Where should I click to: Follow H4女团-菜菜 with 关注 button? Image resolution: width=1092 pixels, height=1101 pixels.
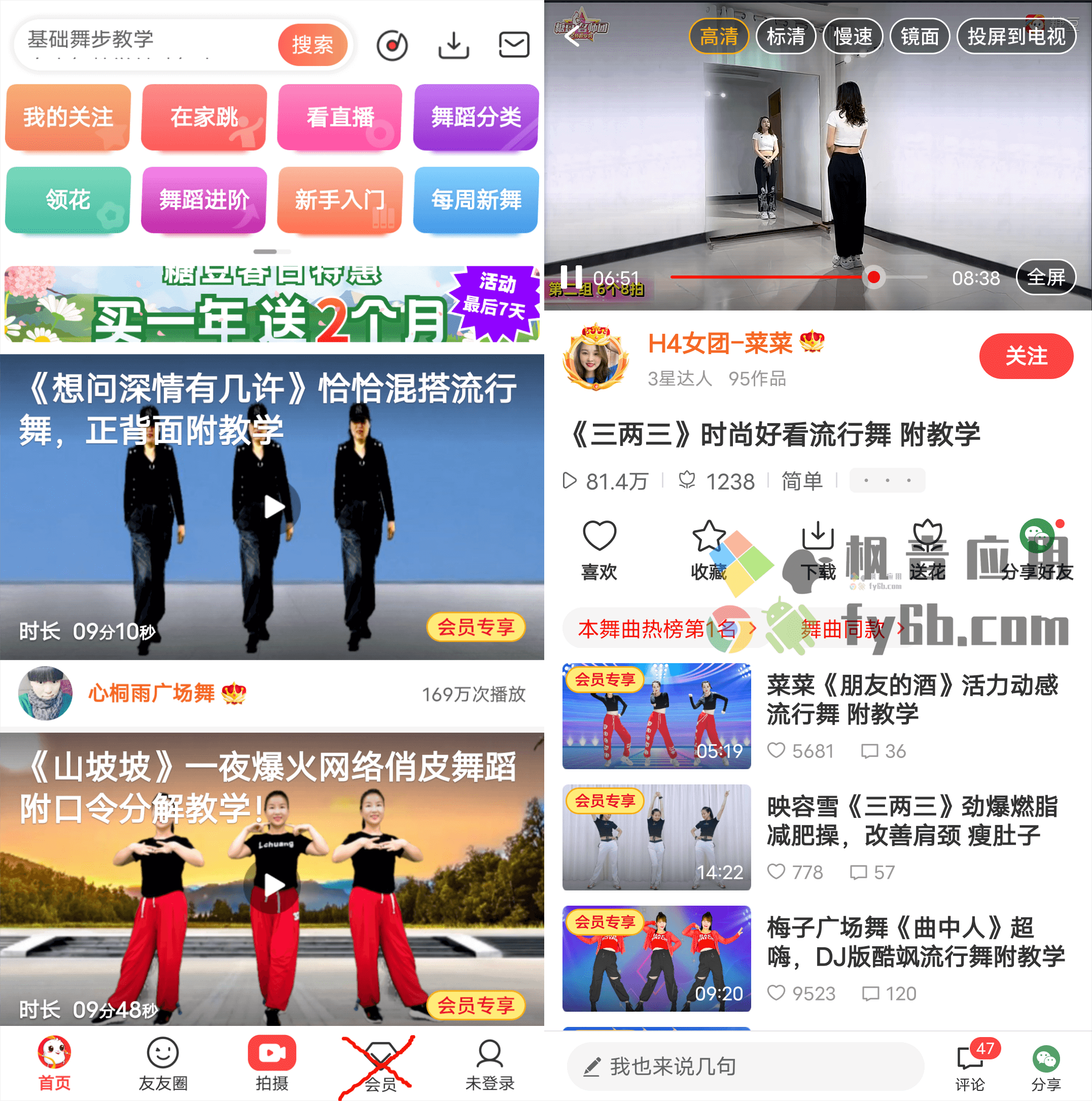pyautogui.click(x=1026, y=356)
